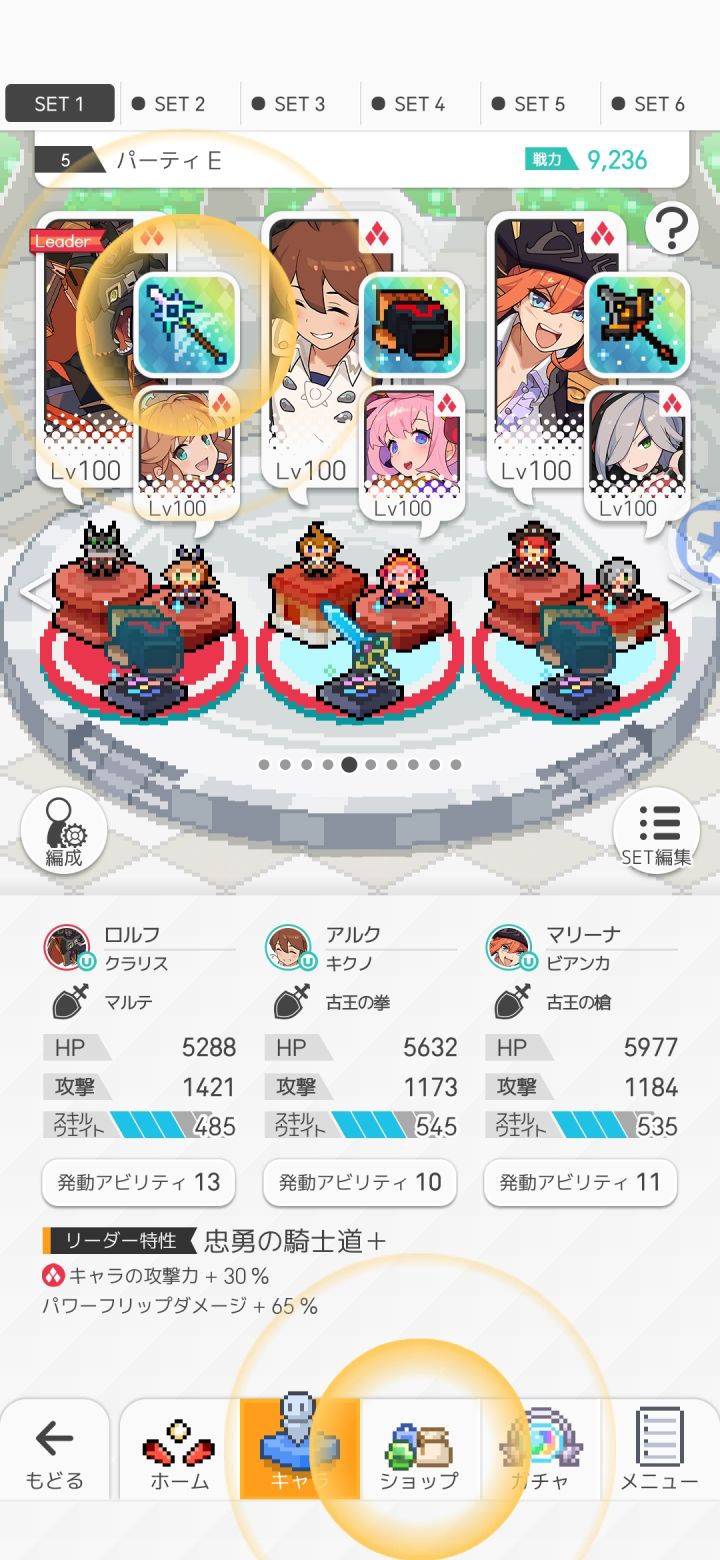Go back using the もどる arrow
This screenshot has width=720, height=1560.
[x=53, y=1448]
